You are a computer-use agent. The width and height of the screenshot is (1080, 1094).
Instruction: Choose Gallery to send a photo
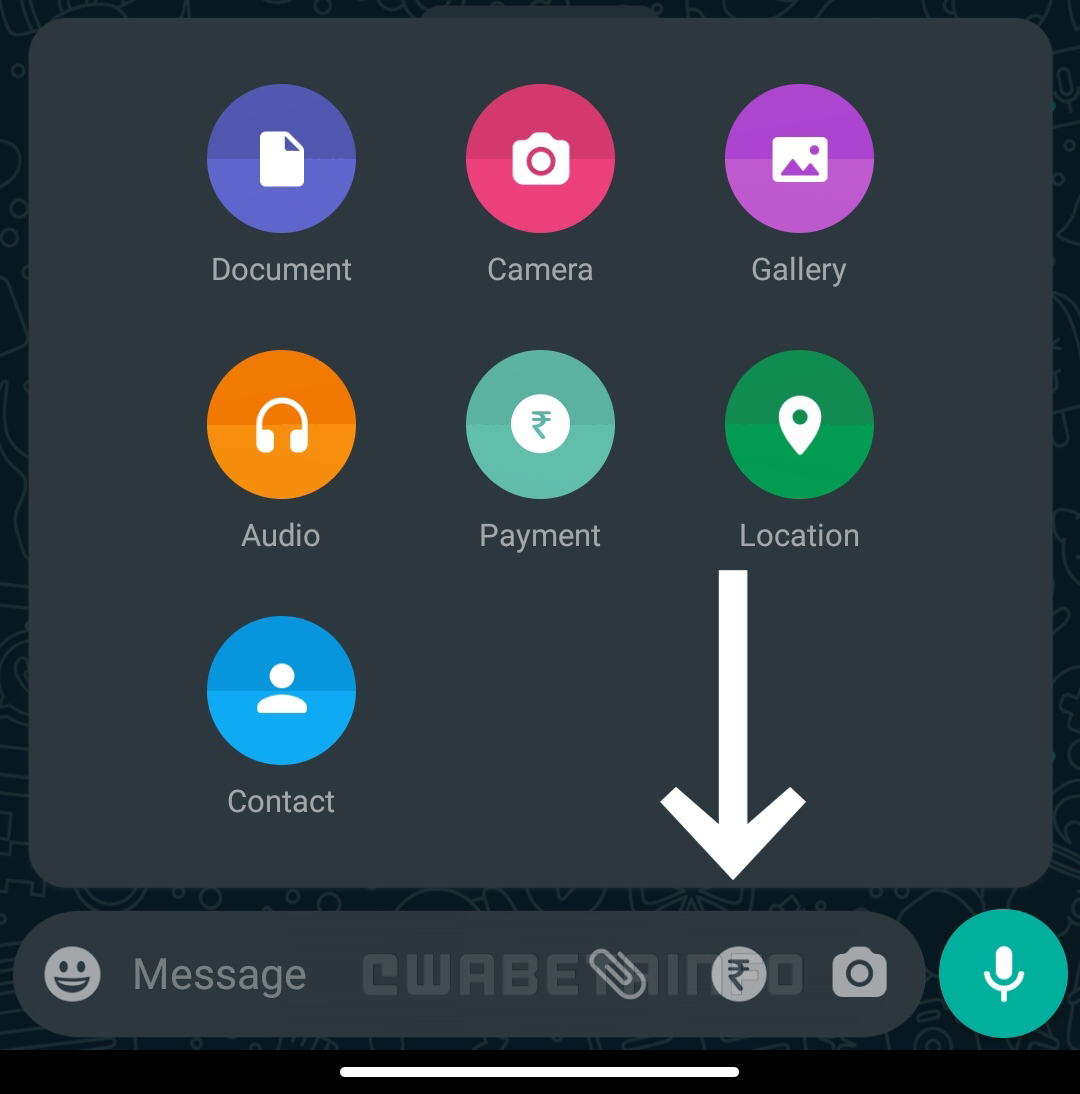click(799, 160)
